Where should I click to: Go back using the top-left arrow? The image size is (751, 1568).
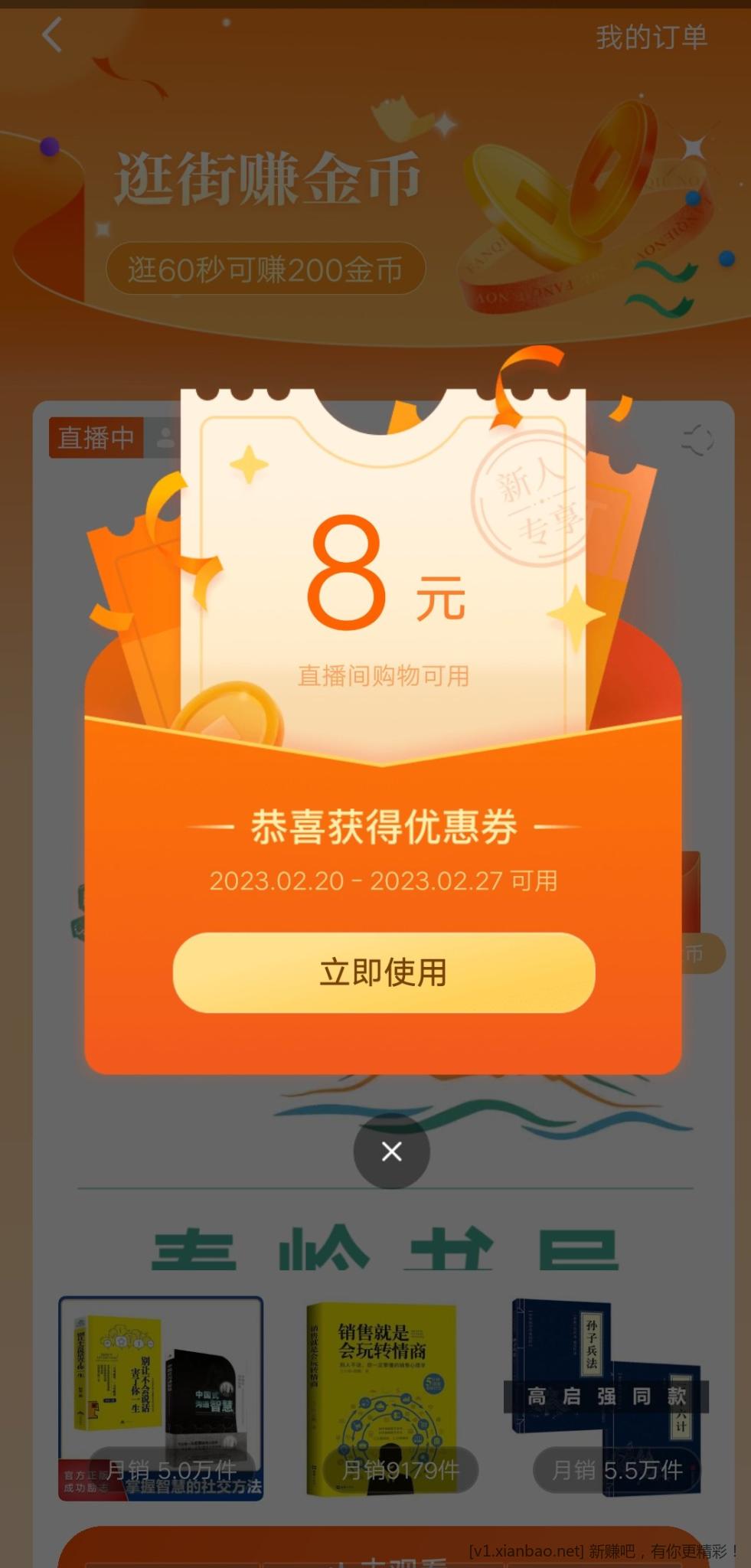(x=52, y=35)
